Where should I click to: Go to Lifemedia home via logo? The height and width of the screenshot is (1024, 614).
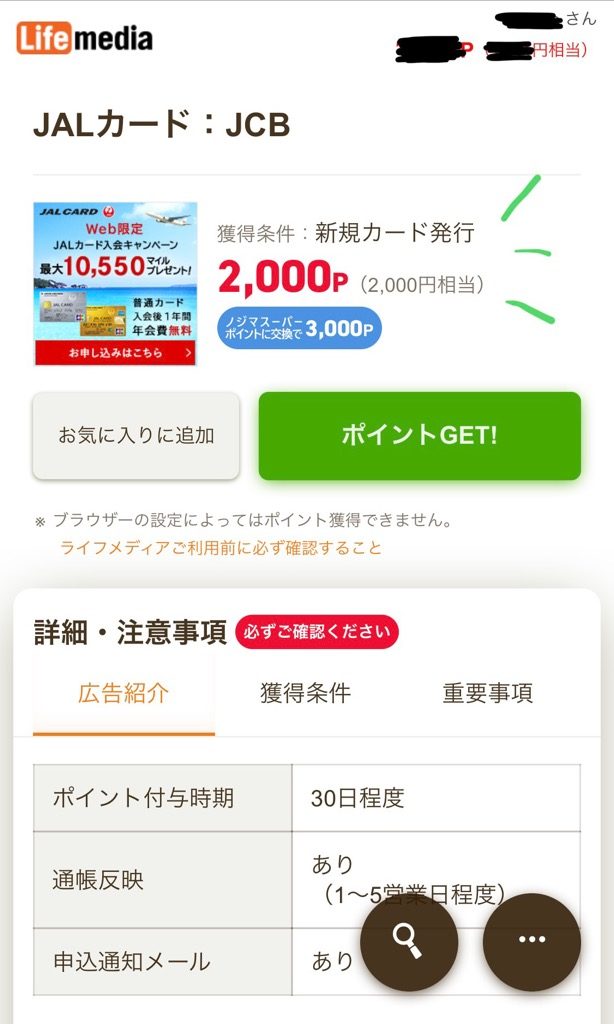click(85, 39)
